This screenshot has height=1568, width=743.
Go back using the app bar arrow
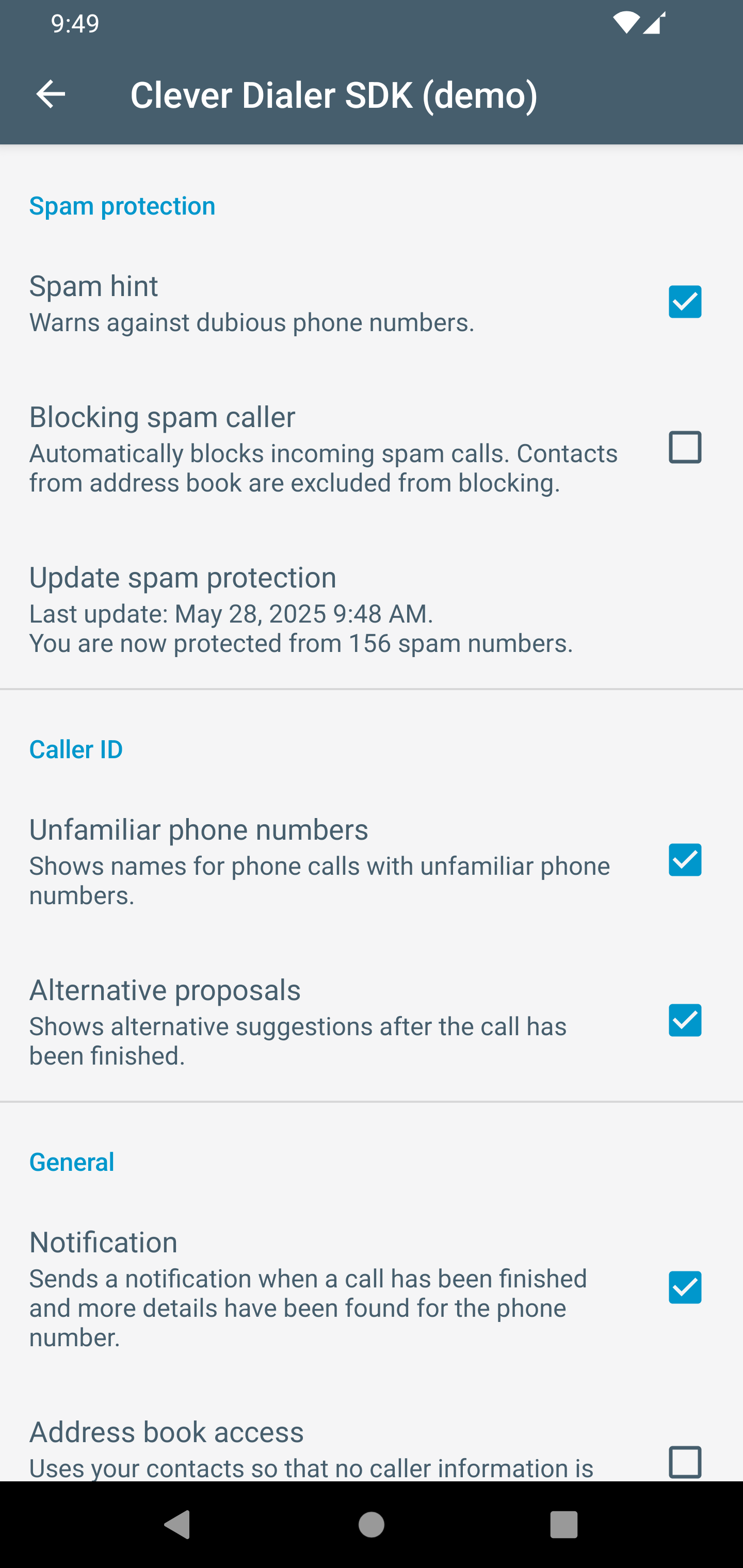click(51, 94)
